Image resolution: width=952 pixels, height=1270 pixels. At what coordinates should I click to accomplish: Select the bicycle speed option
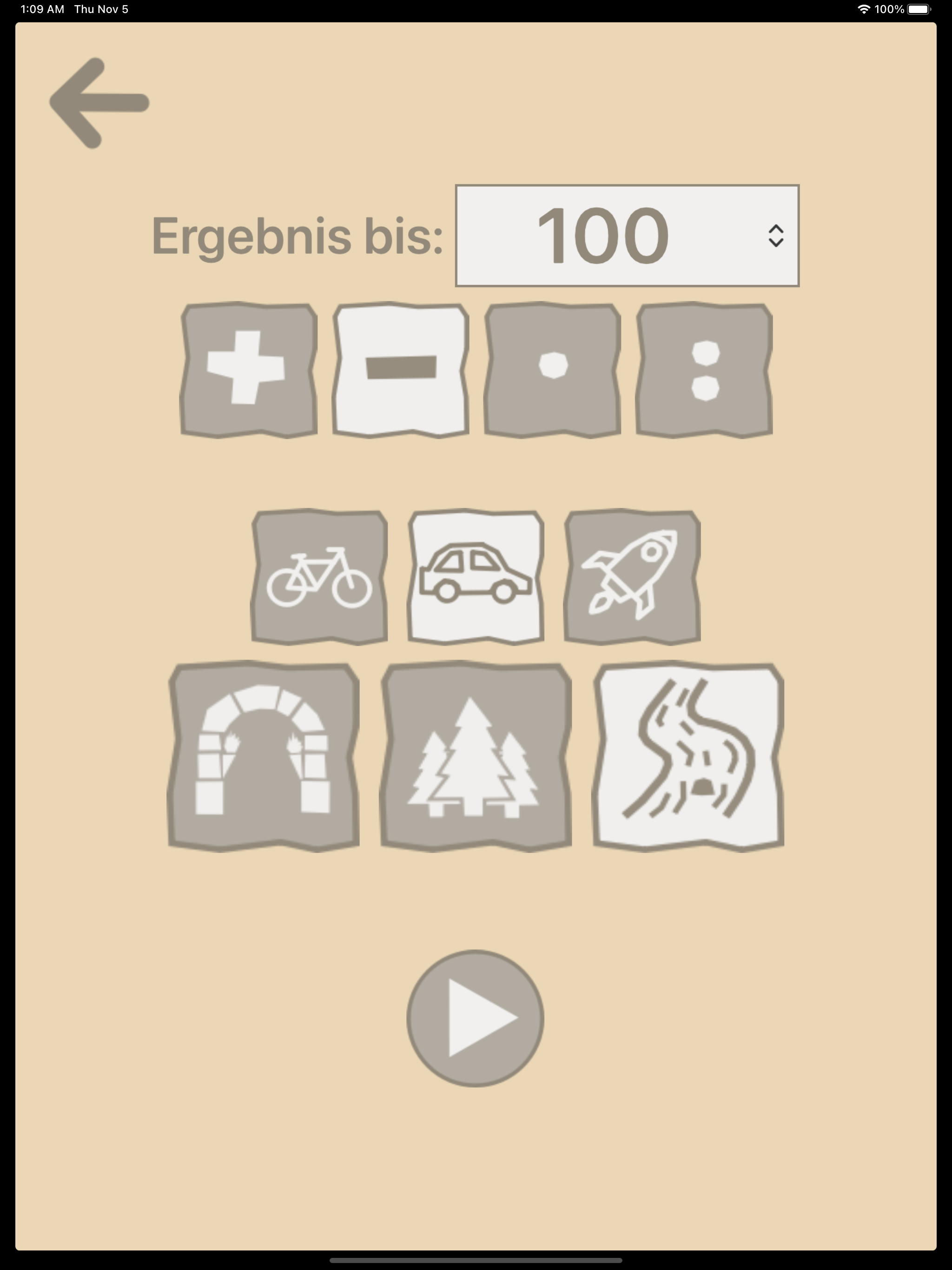319,576
